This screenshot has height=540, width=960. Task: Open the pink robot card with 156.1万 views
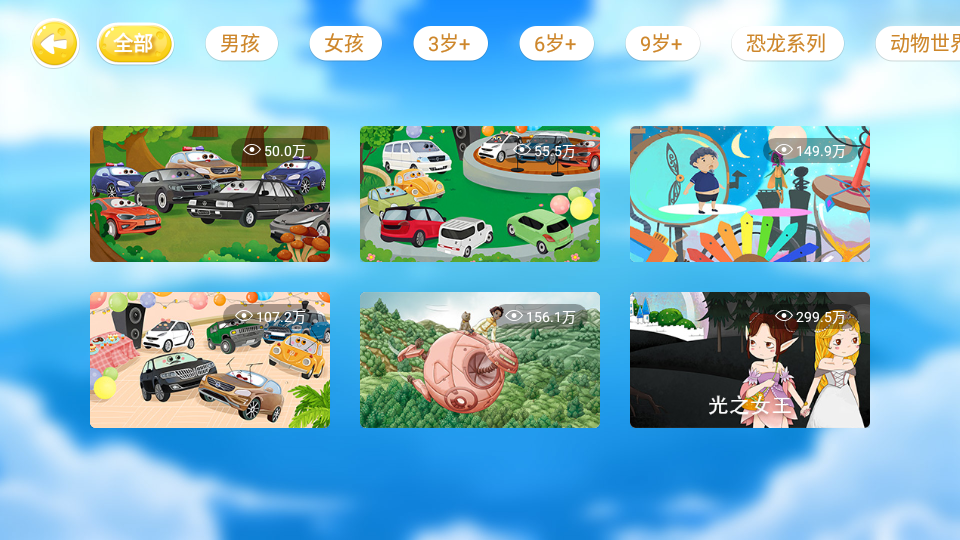pos(480,360)
